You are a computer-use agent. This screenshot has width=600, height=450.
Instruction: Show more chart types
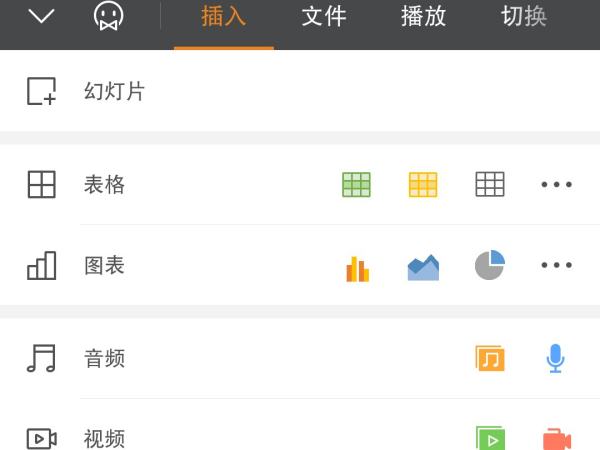[x=556, y=266]
